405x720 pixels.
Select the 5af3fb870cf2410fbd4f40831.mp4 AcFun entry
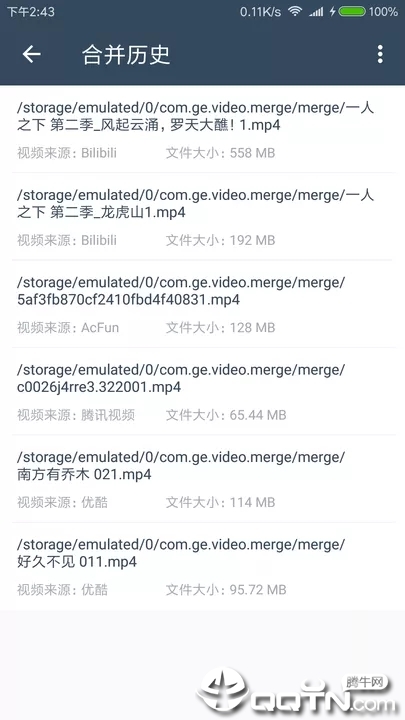(x=202, y=304)
